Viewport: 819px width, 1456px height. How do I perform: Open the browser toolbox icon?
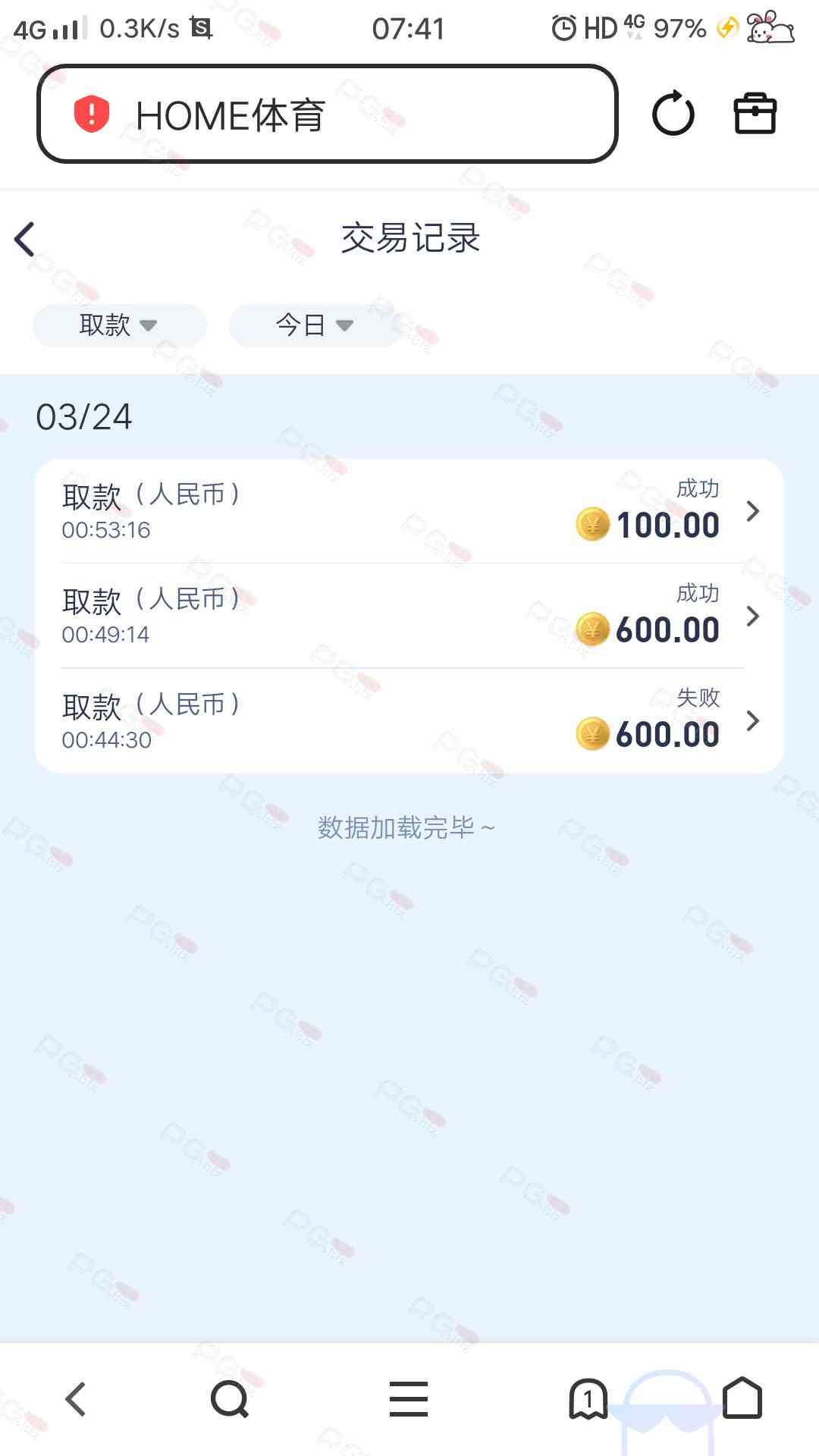755,115
